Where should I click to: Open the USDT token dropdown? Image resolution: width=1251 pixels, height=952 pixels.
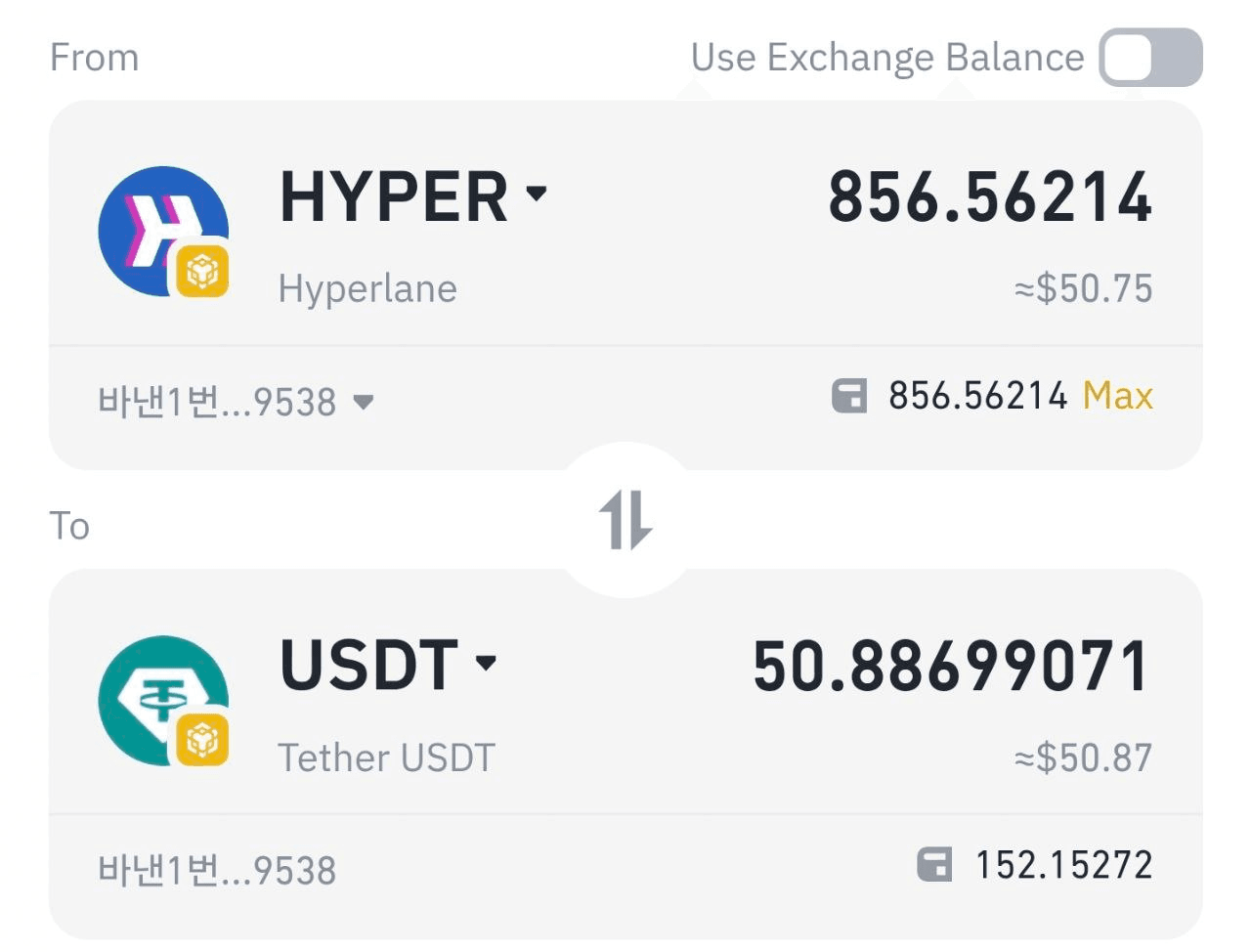click(388, 665)
